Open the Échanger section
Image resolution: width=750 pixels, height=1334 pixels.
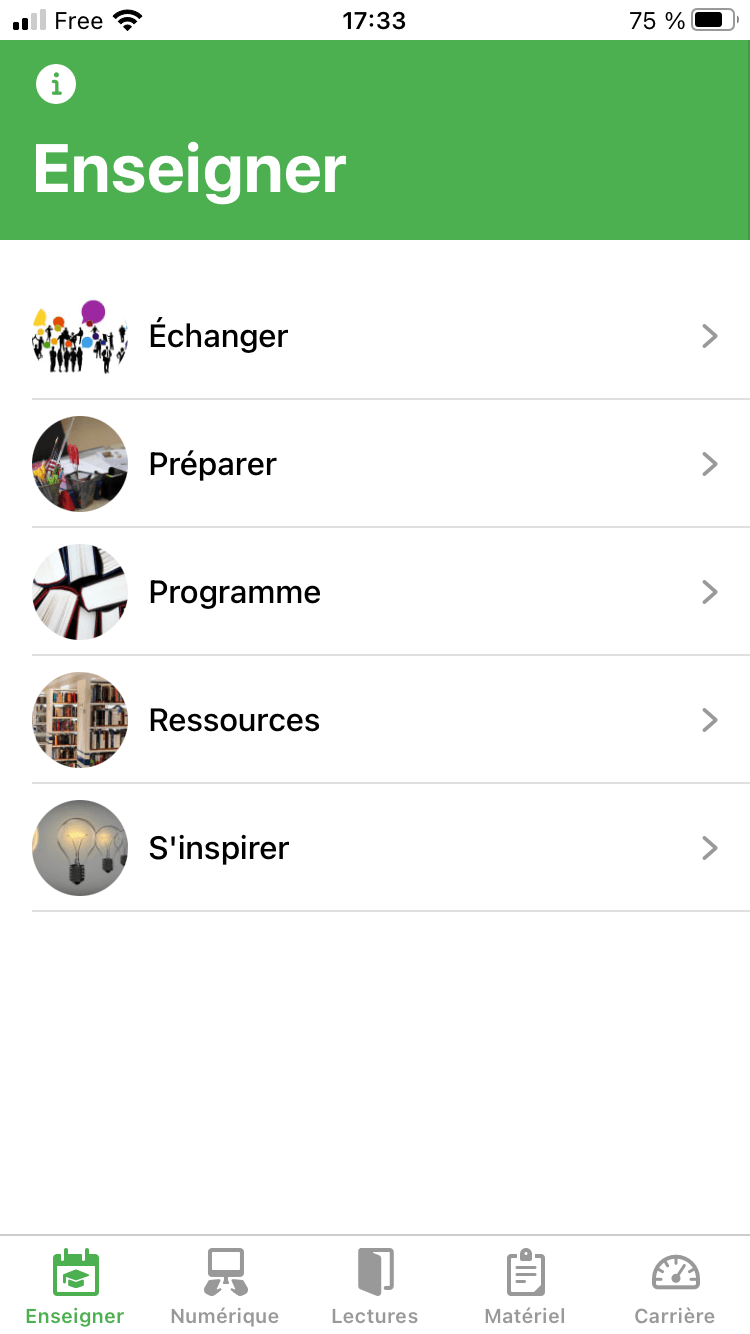pos(375,336)
